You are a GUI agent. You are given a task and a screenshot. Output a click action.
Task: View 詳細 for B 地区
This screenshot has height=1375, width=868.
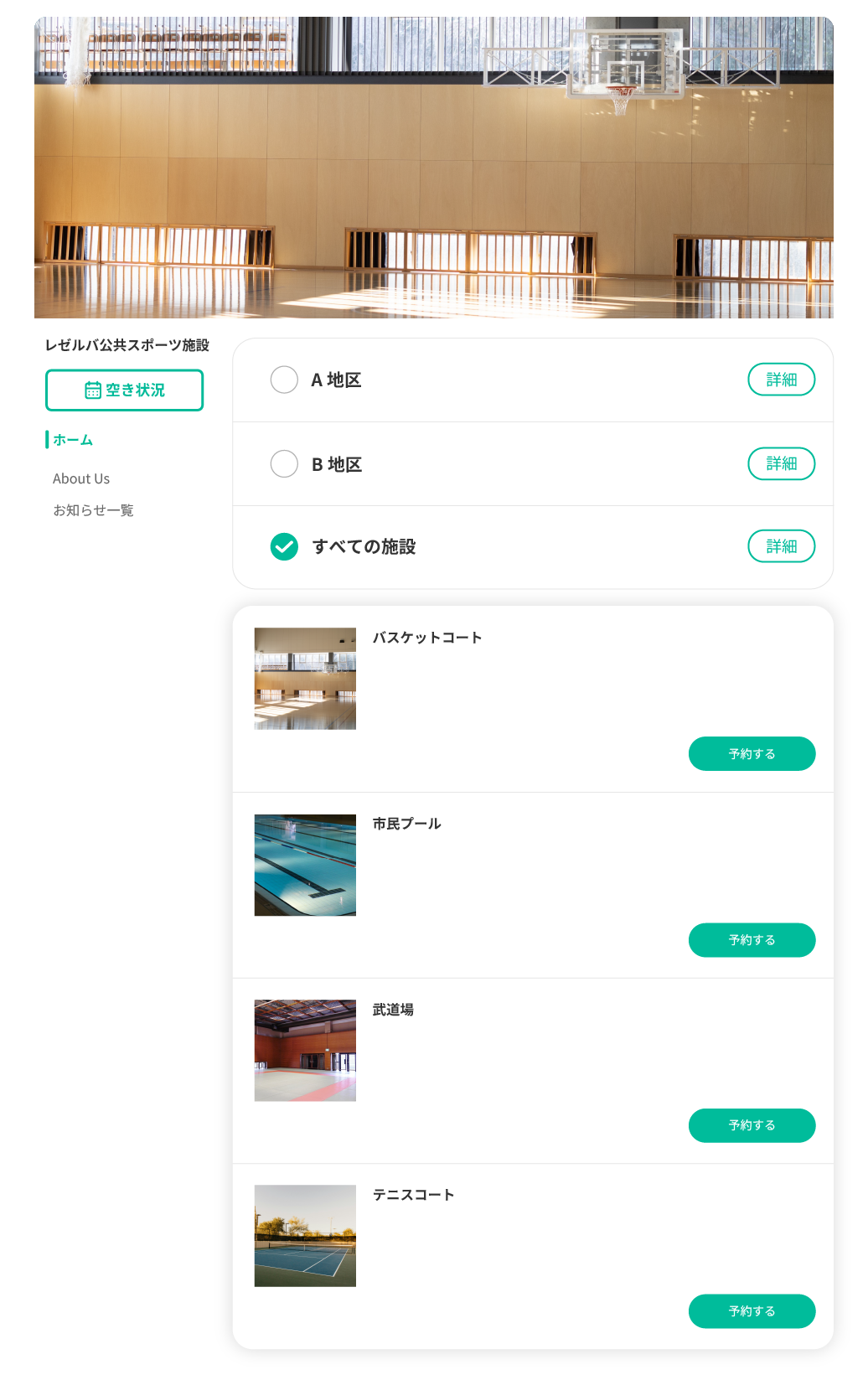[x=781, y=463]
